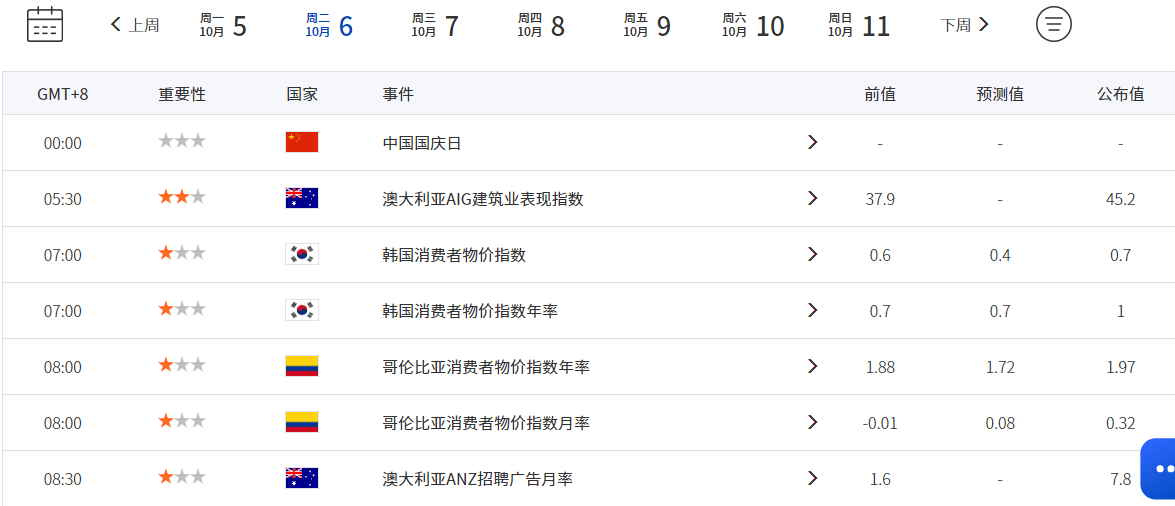Open 澳大利亚ANZ招聘广告月率 event
Viewport: 1175px width, 506px height.
click(x=478, y=479)
